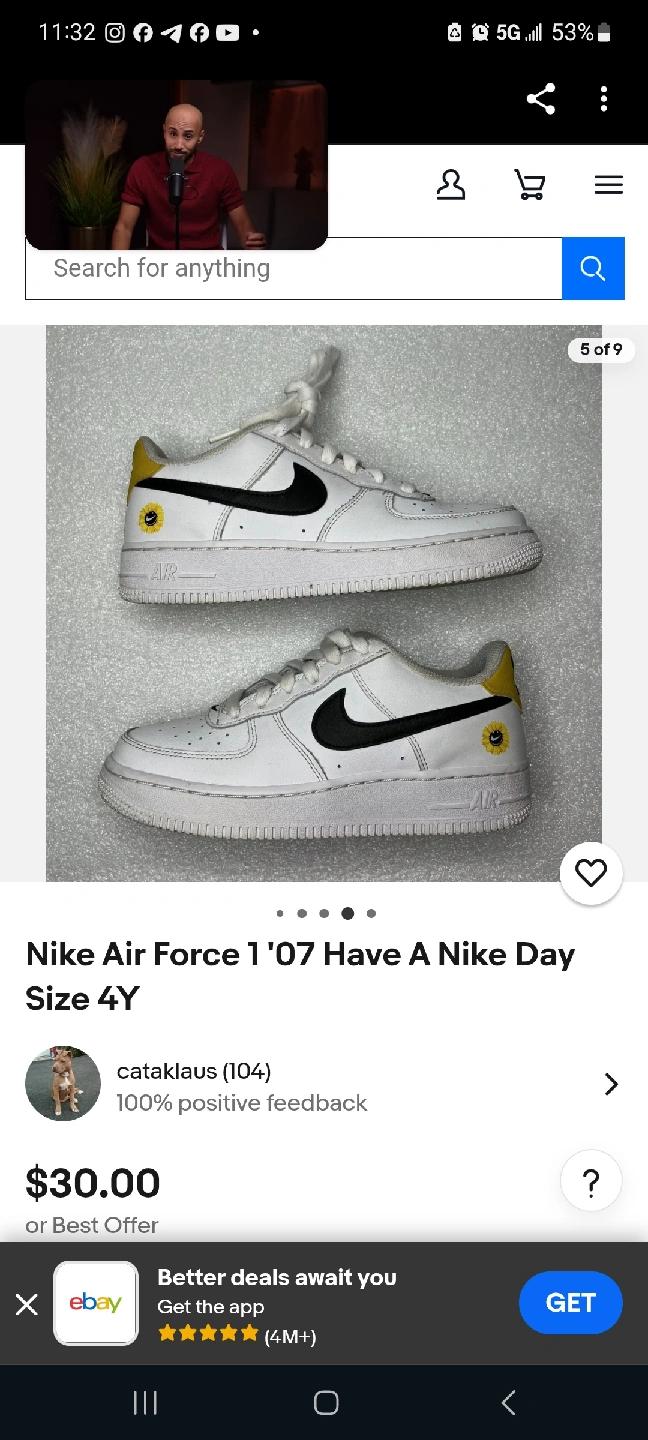View the shopping cart
The image size is (648, 1440).
pos(530,185)
